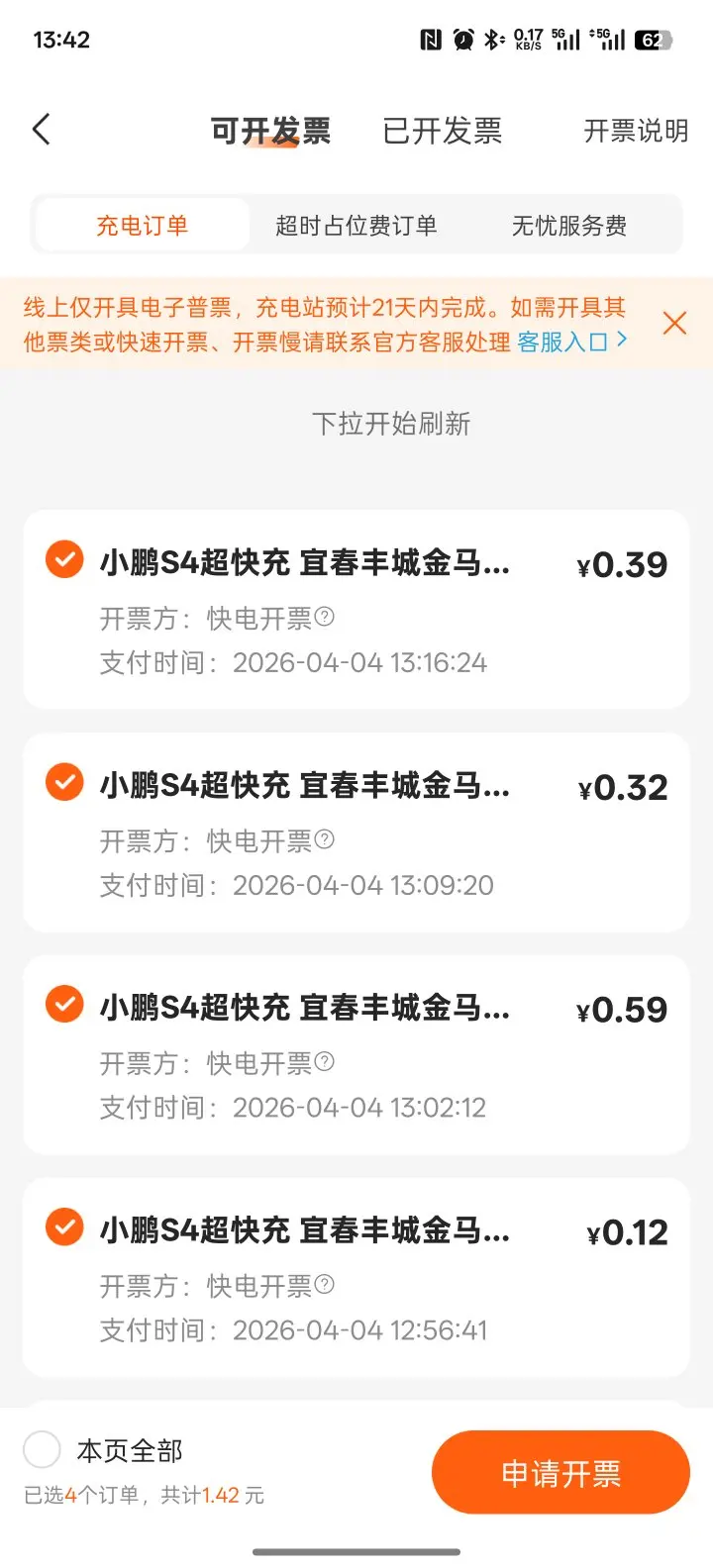Tap 申请开票 to request invoice
This screenshot has height=1568, width=713.
(x=560, y=1473)
